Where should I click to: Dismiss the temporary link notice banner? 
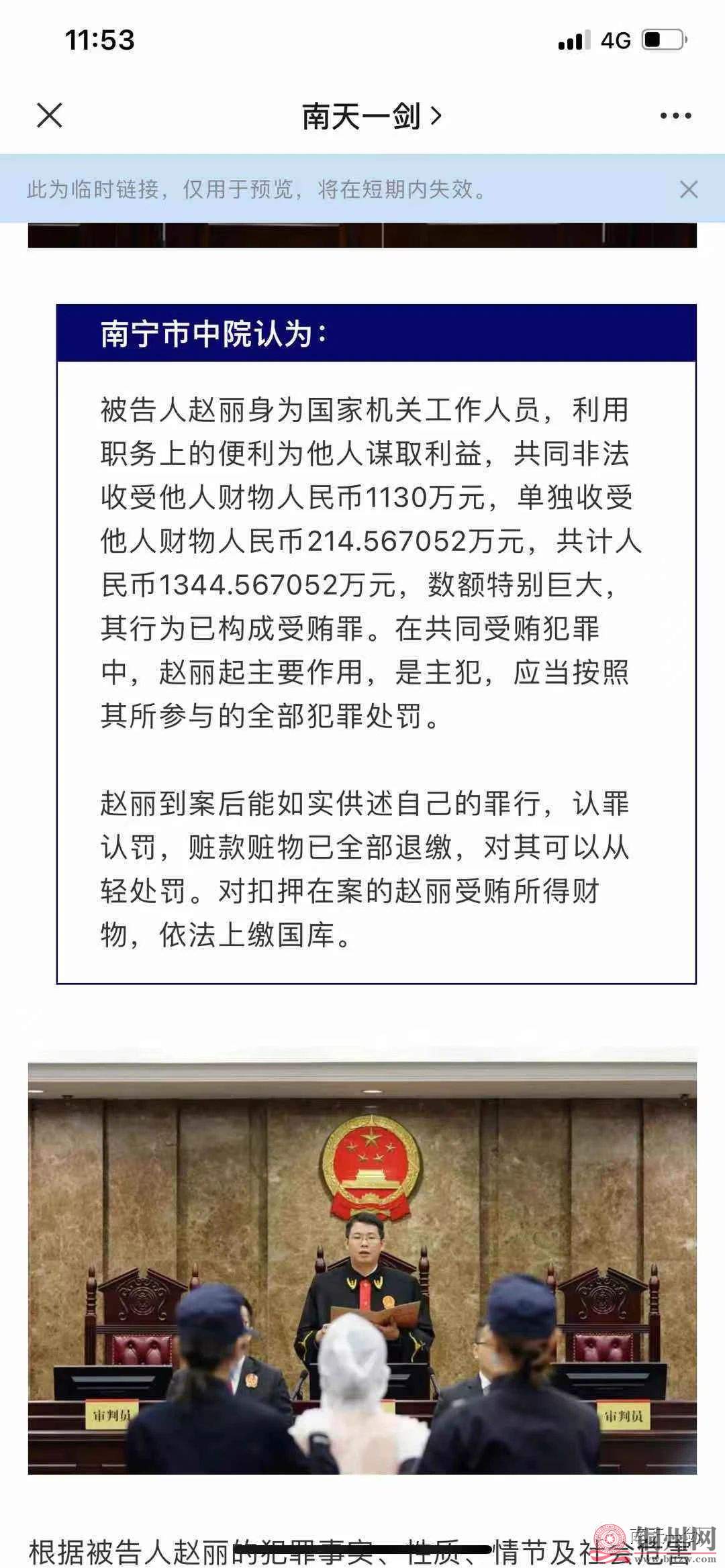[x=689, y=189]
